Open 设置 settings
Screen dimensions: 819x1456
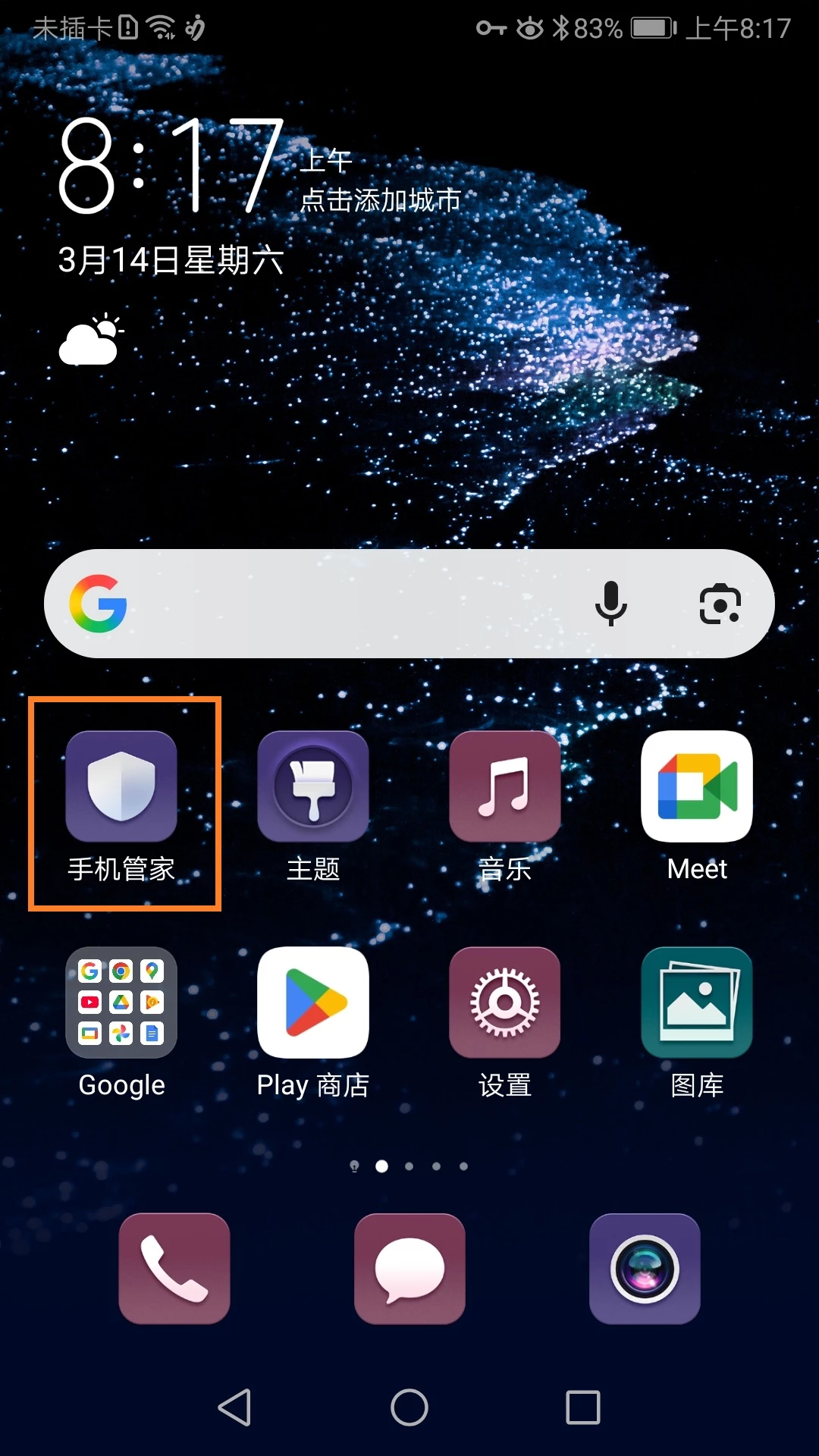pyautogui.click(x=505, y=1003)
